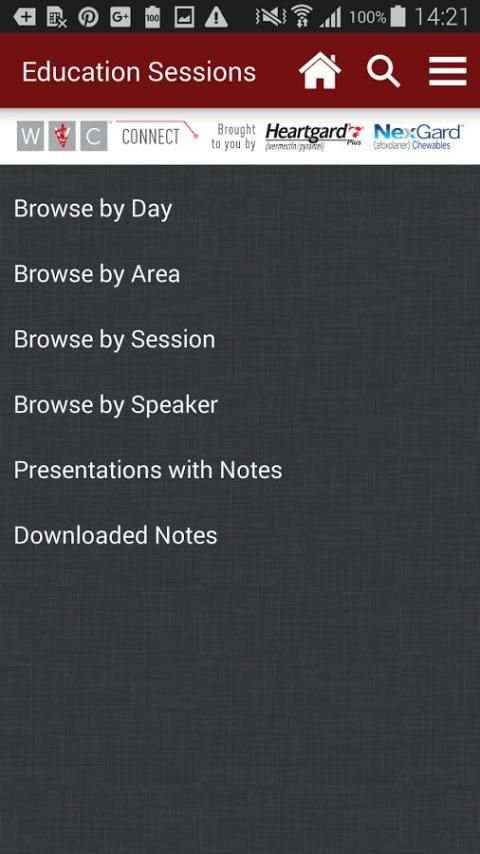The image size is (480, 854).
Task: View Presentations with Notes
Action: 240,471
